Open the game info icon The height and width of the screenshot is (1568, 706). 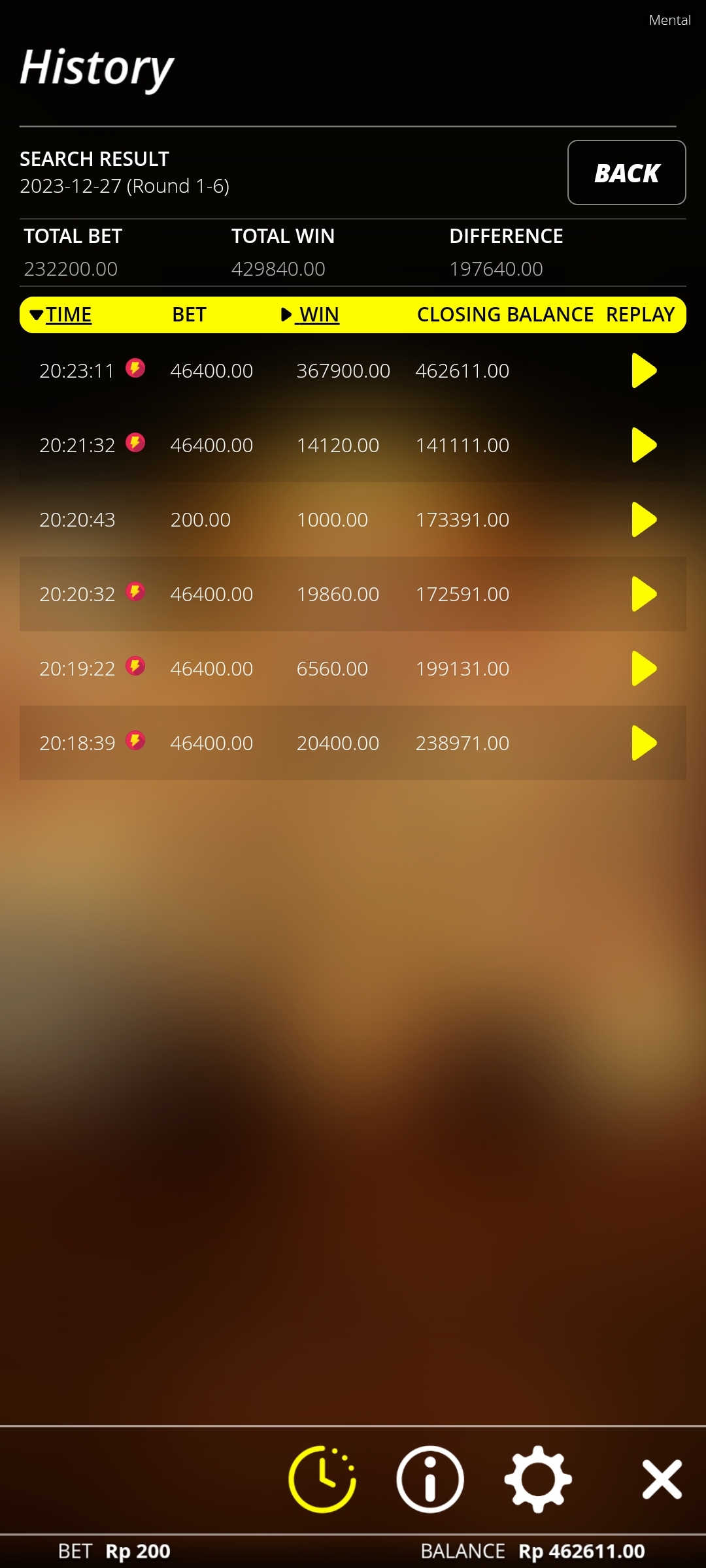(430, 1479)
